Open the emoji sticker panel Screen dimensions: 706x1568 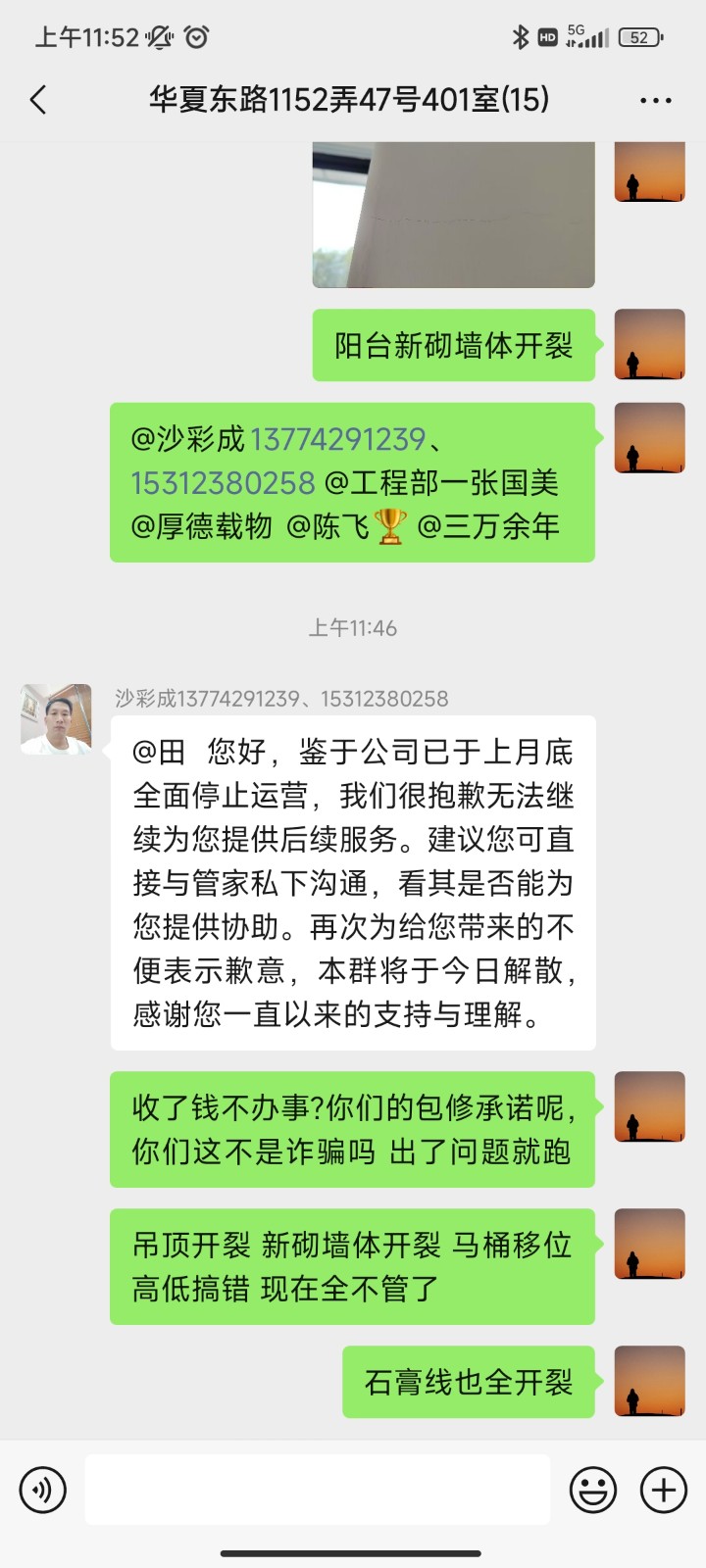593,1490
